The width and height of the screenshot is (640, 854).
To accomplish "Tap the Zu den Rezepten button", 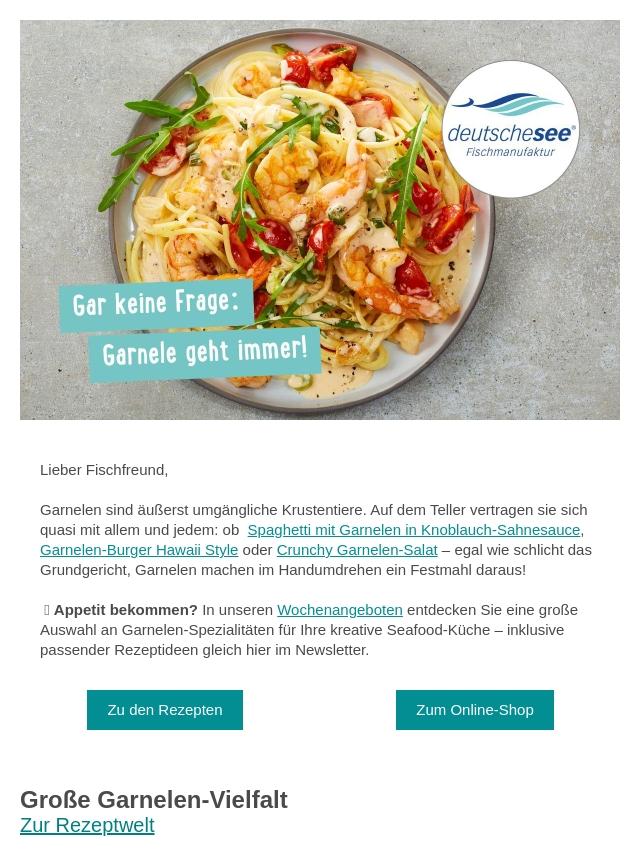I will pyautogui.click(x=165, y=710).
